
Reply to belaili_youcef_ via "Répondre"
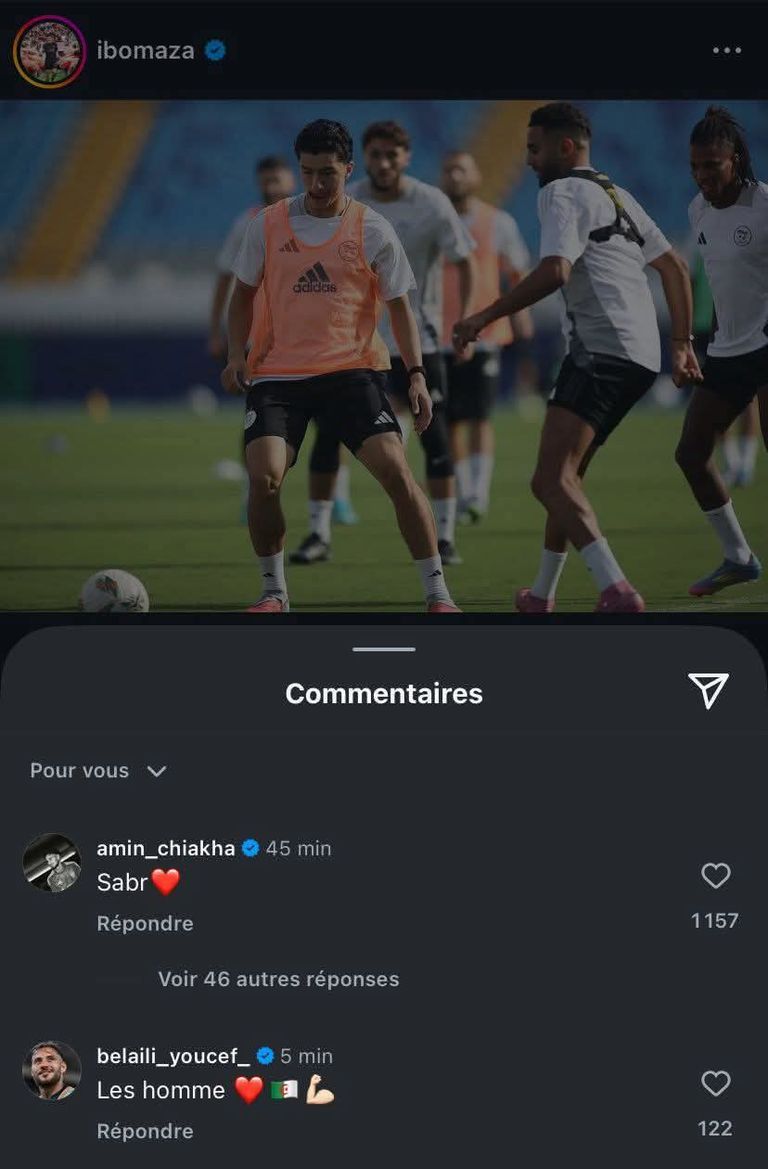click(144, 1131)
